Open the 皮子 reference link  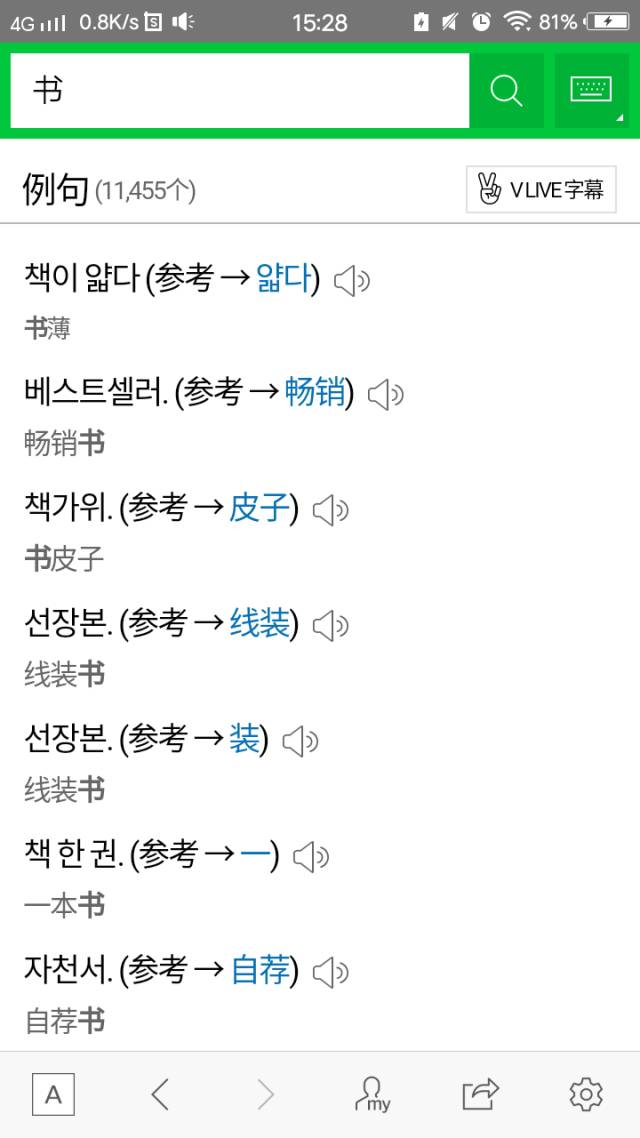pos(259,509)
